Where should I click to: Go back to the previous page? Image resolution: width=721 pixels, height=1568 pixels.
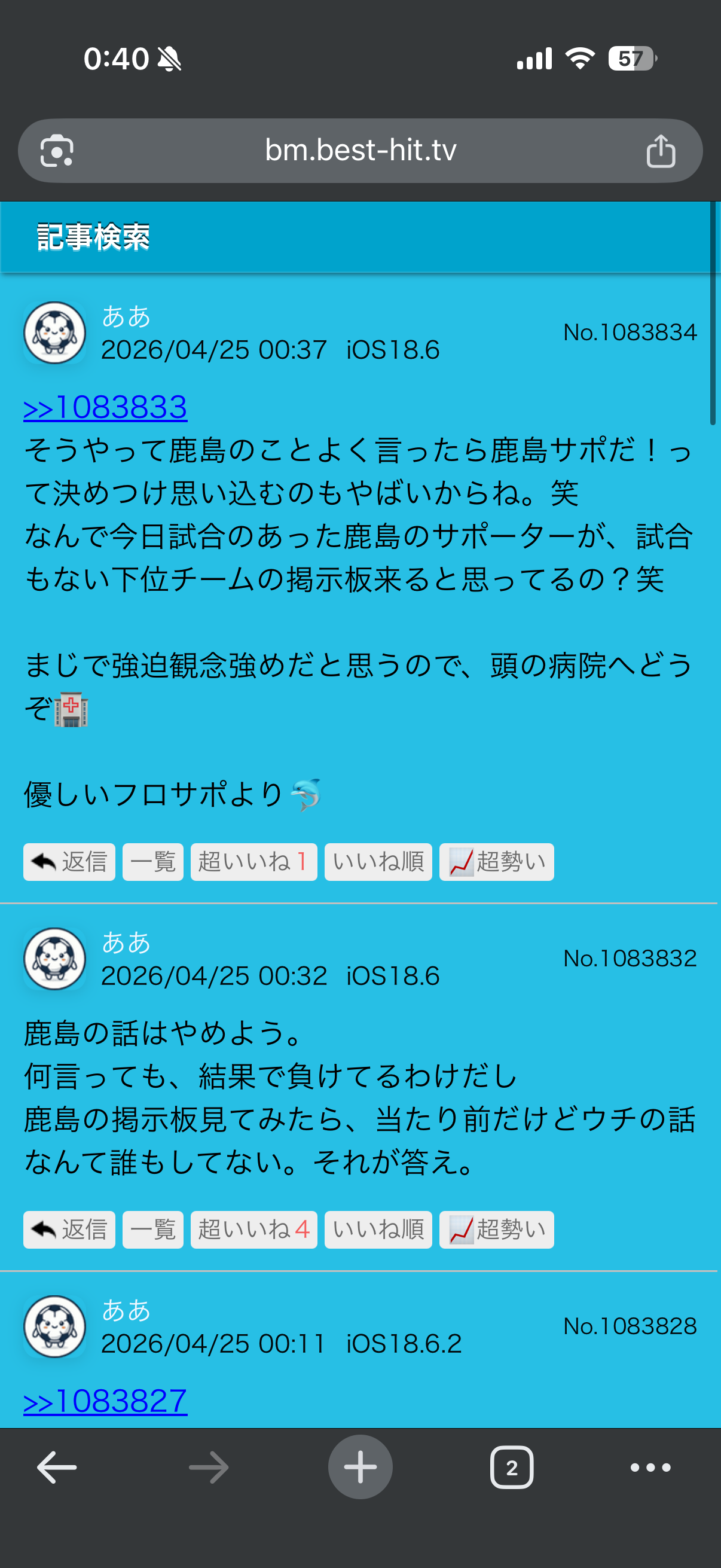coord(57,1467)
